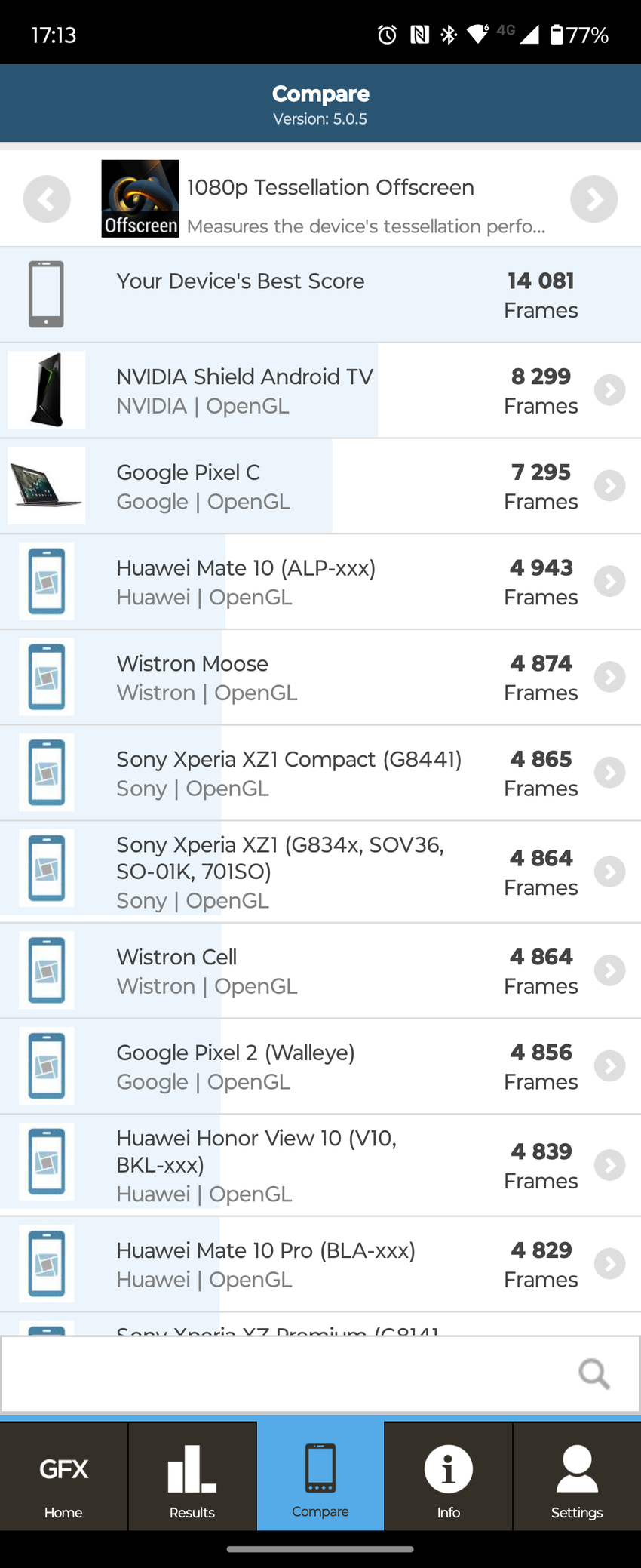Image resolution: width=641 pixels, height=1568 pixels.
Task: Open Sony Xperia XZ1 (G834x, SOV36) entry
Action: [x=320, y=872]
